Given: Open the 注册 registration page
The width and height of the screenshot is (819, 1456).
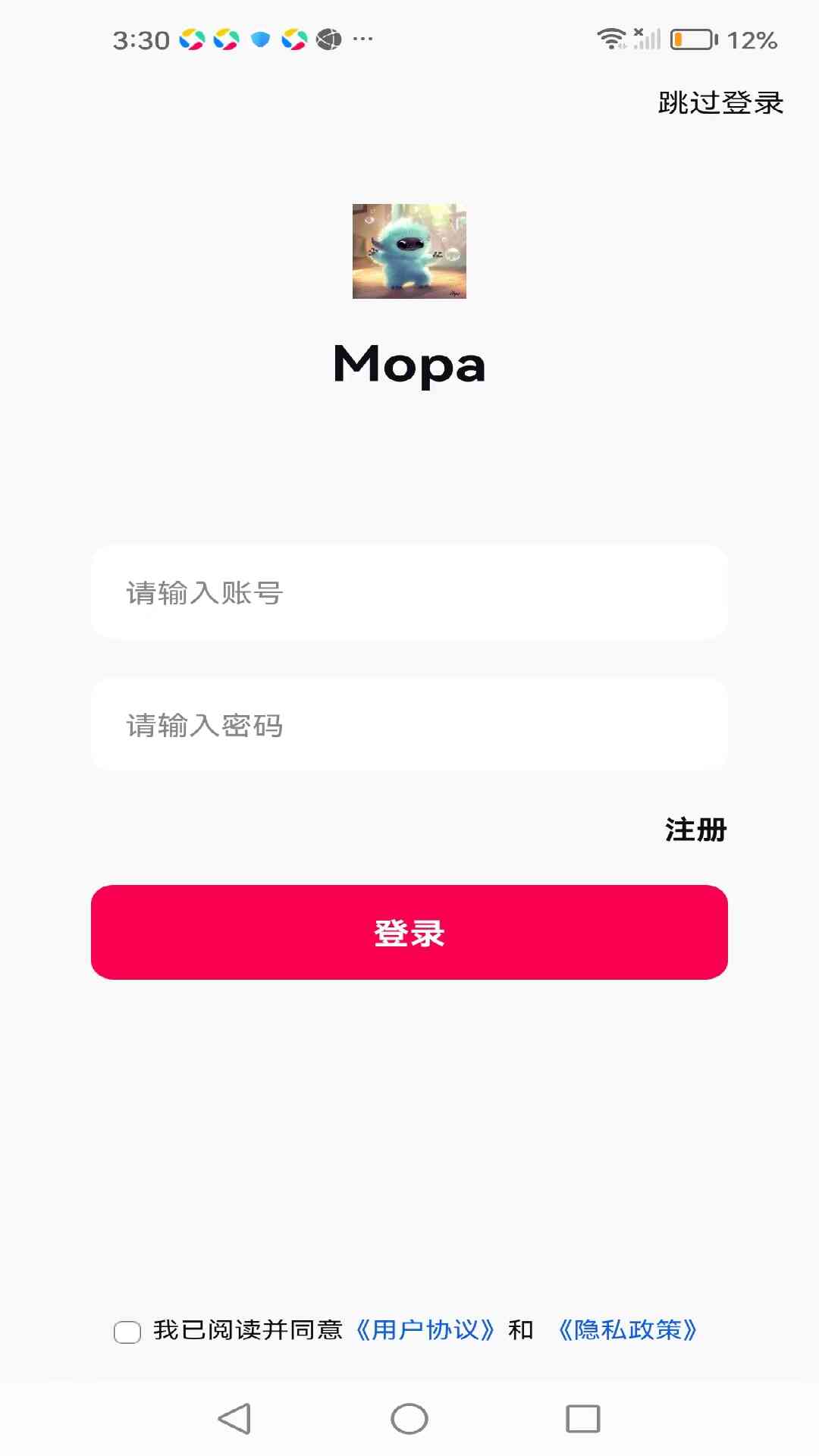Looking at the screenshot, I should tap(695, 830).
